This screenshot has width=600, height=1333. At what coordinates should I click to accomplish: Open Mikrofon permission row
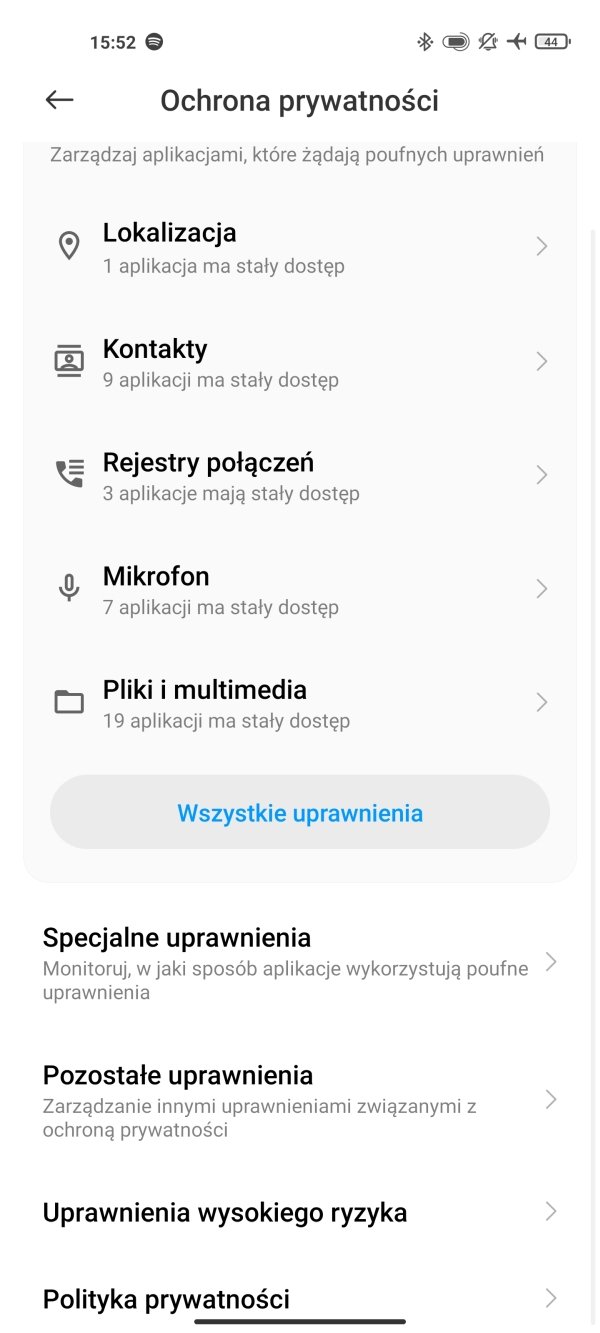coord(300,589)
